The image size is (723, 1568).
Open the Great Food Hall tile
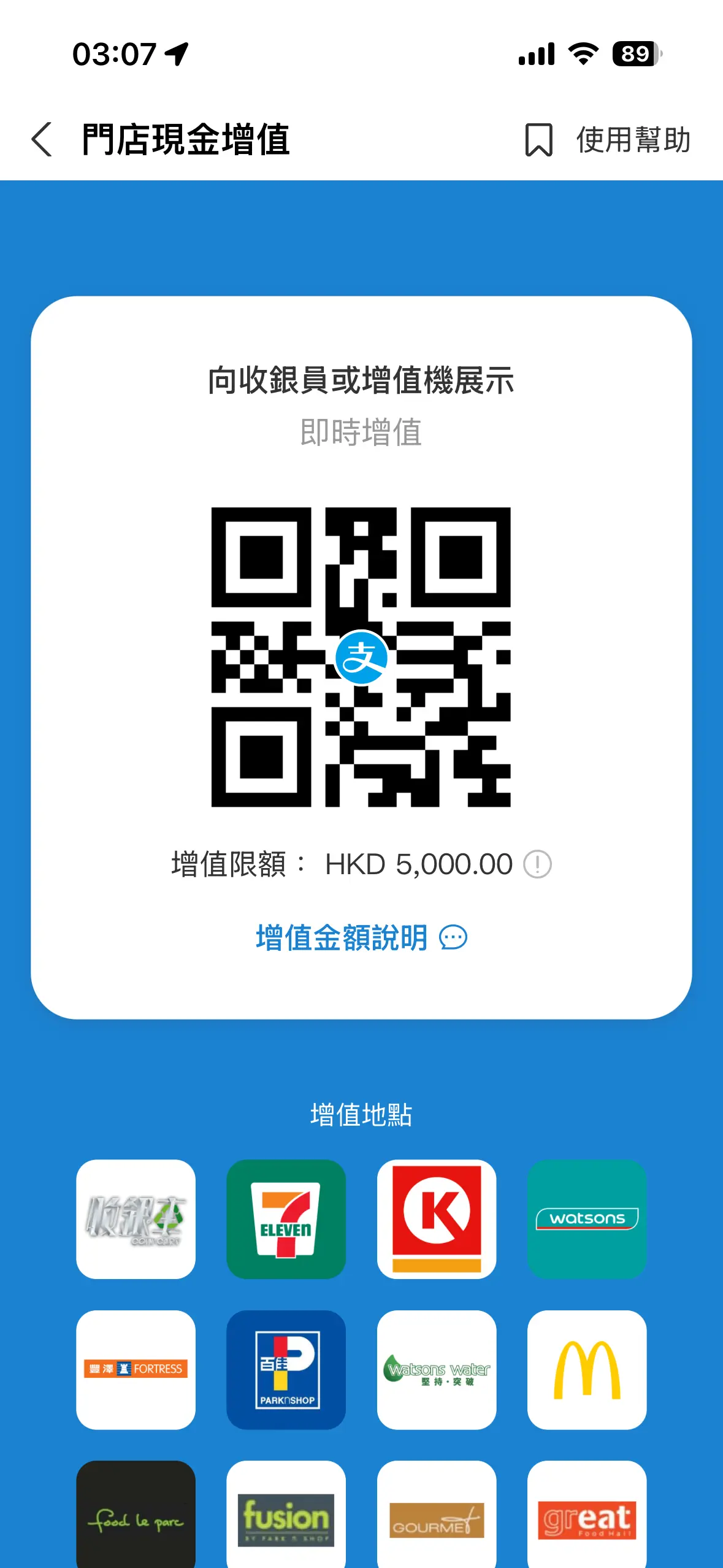click(x=587, y=1514)
